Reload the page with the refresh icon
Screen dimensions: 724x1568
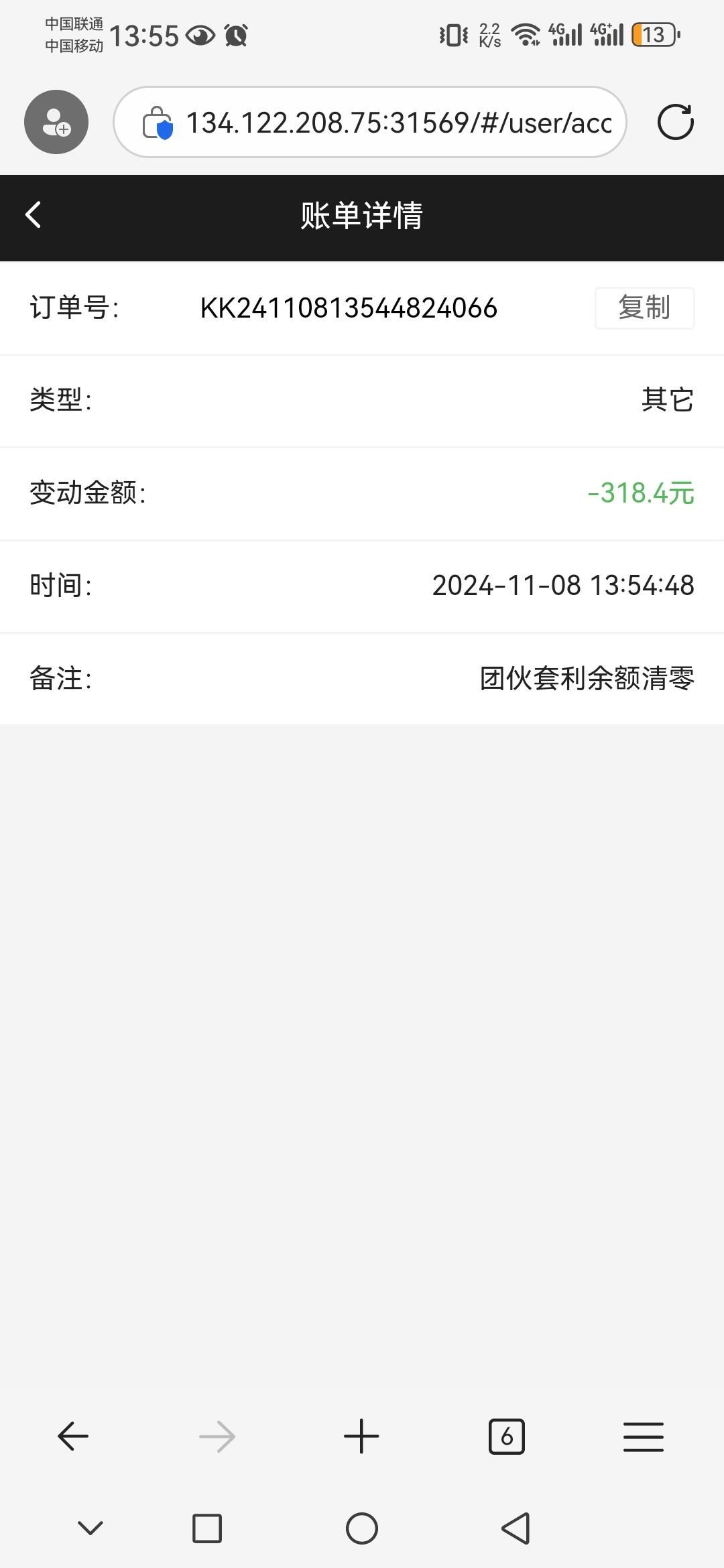pos(675,122)
